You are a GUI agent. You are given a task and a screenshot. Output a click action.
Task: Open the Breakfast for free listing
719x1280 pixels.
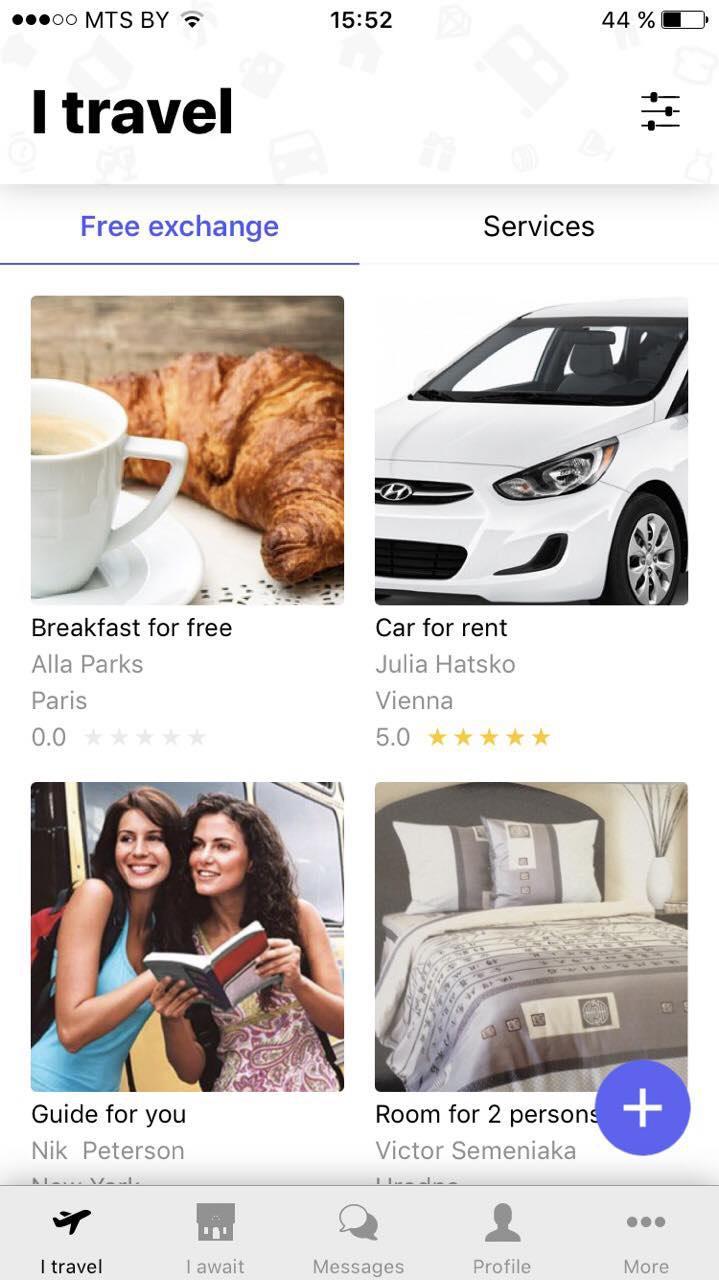[x=187, y=450]
